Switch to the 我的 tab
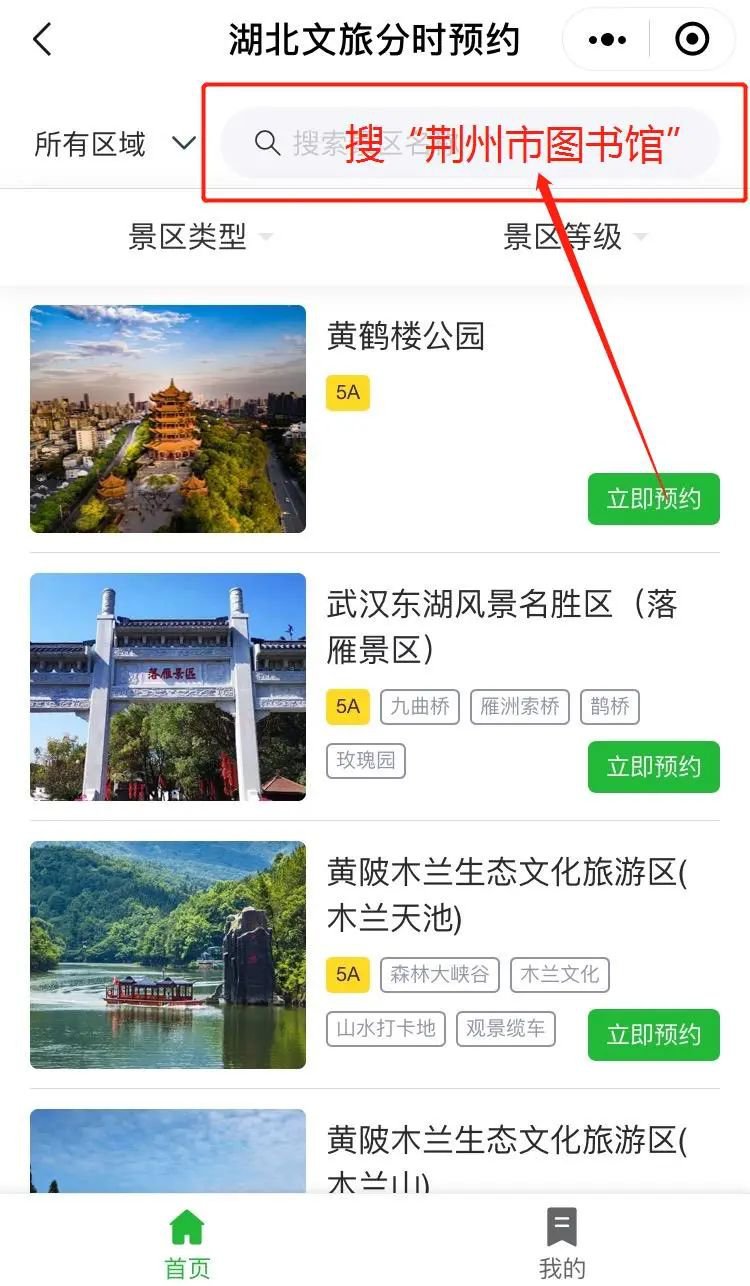Screen dimensions: 750x1286 point(562,1243)
